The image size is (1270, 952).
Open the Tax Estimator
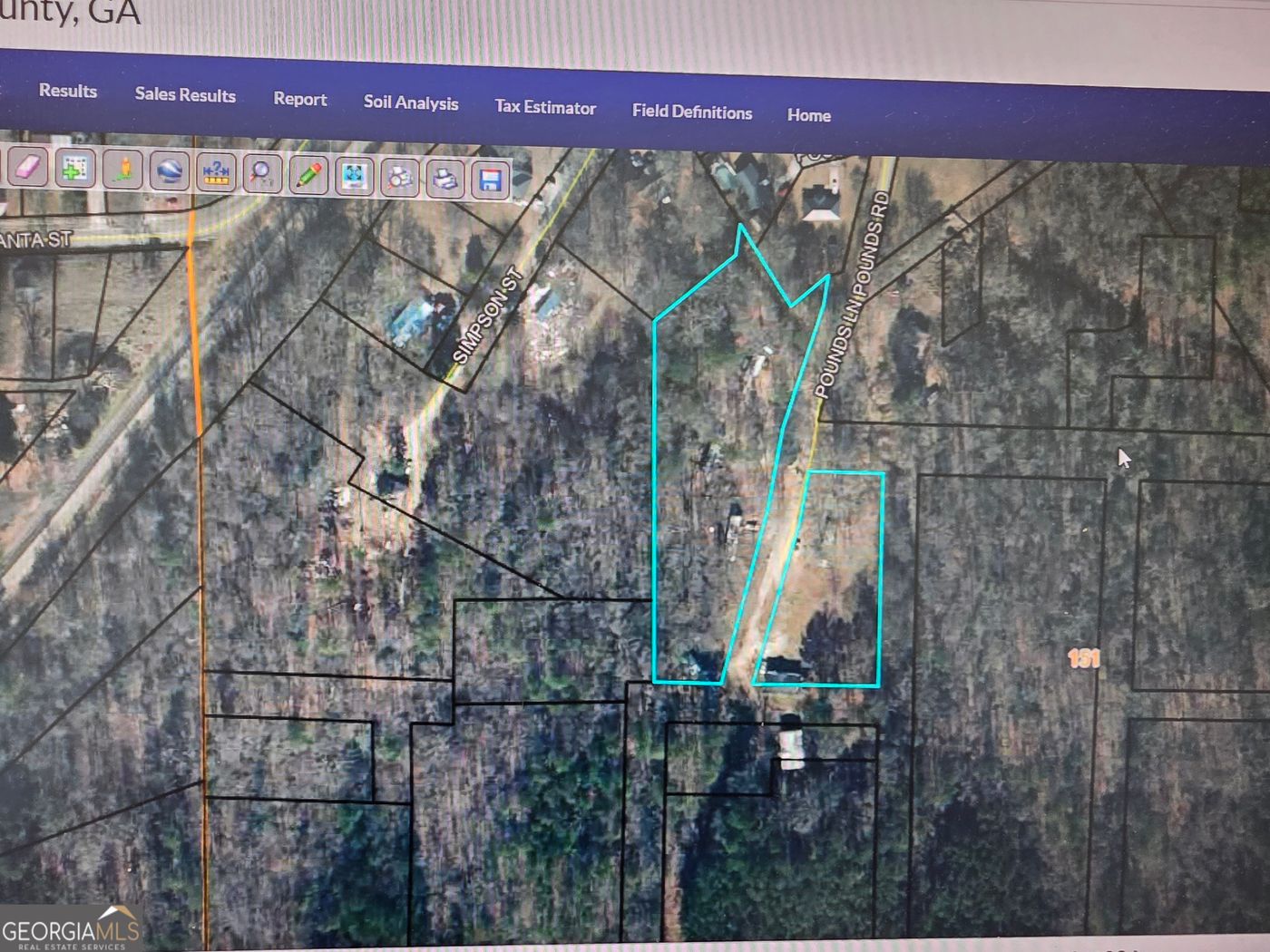tap(545, 107)
